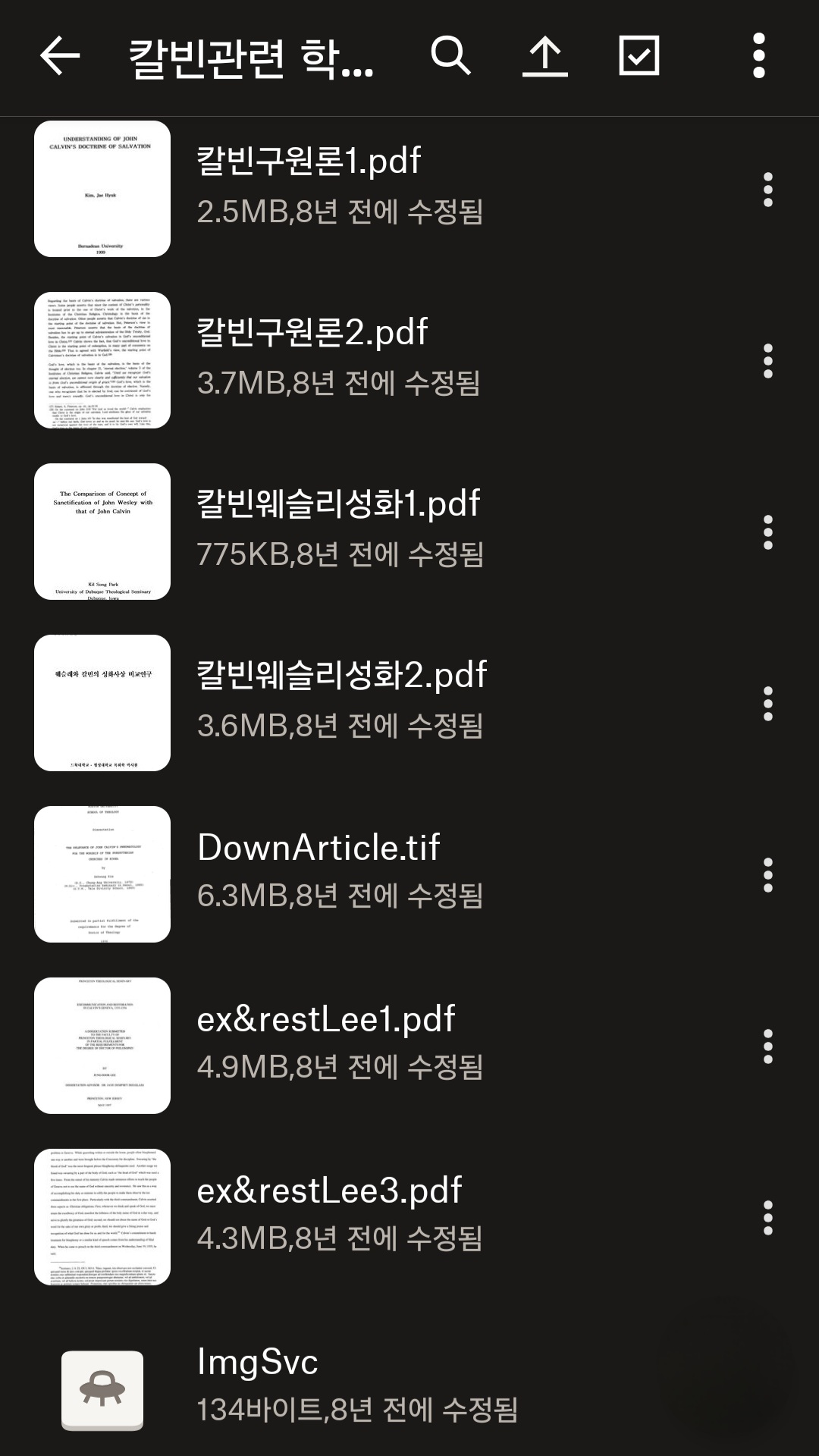Open the top bar overflow menu

coord(758,56)
